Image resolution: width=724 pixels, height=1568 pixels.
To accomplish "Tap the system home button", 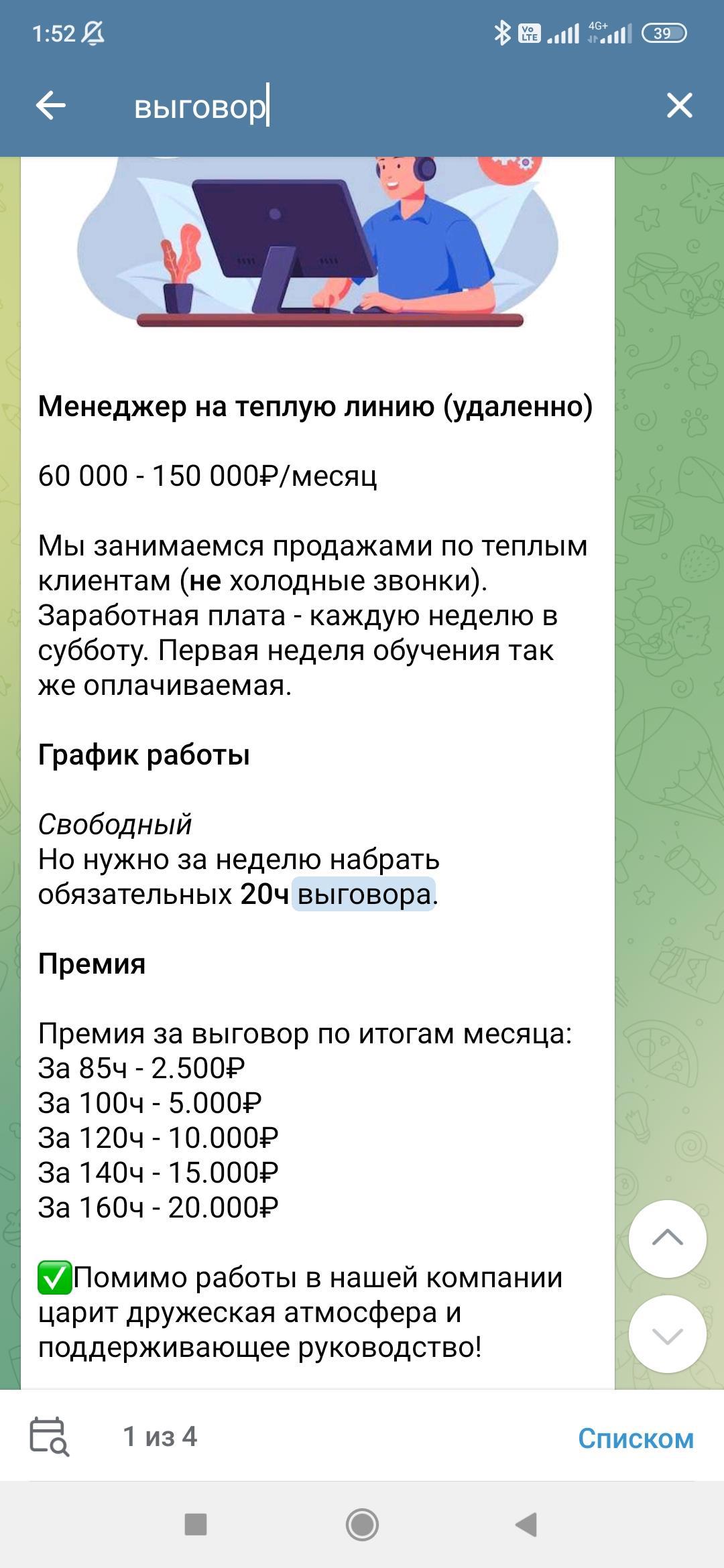I will pyautogui.click(x=362, y=1525).
